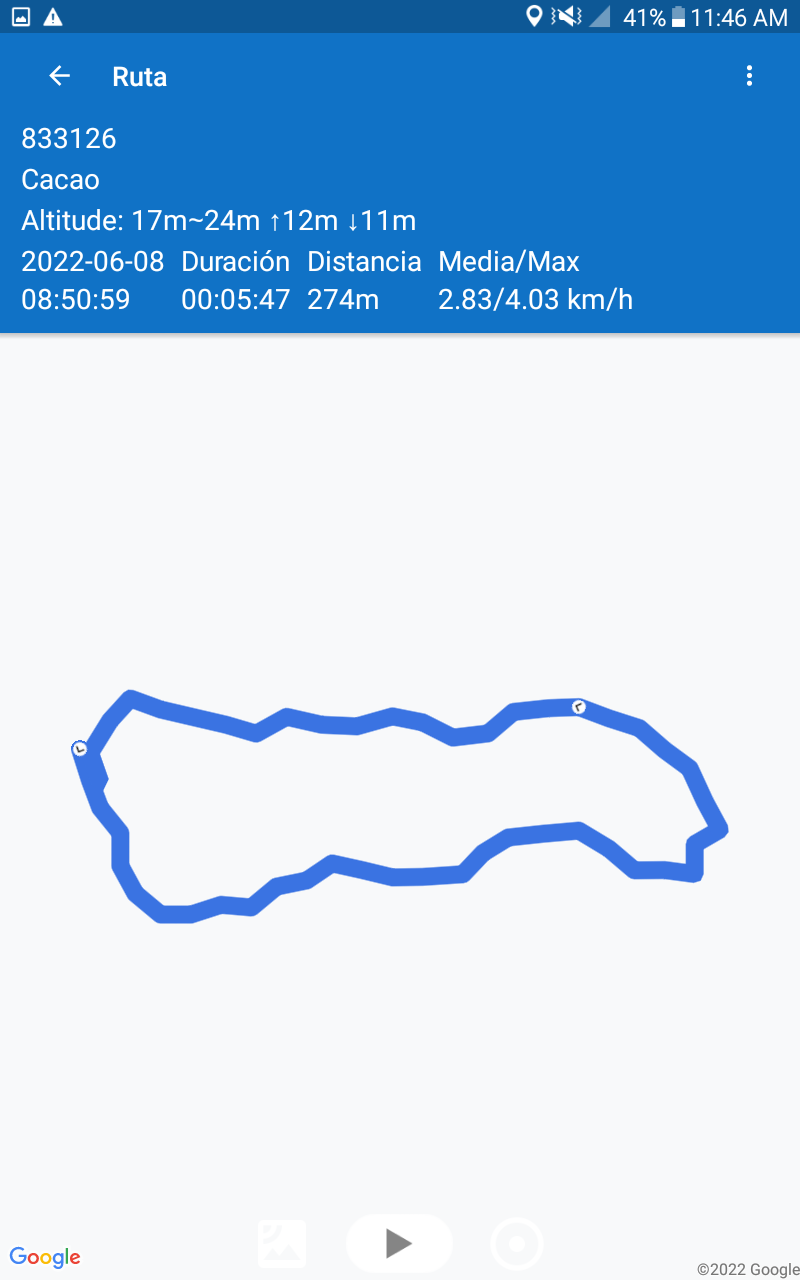
Task: Tap the circular target icon beside play
Action: [x=517, y=1244]
